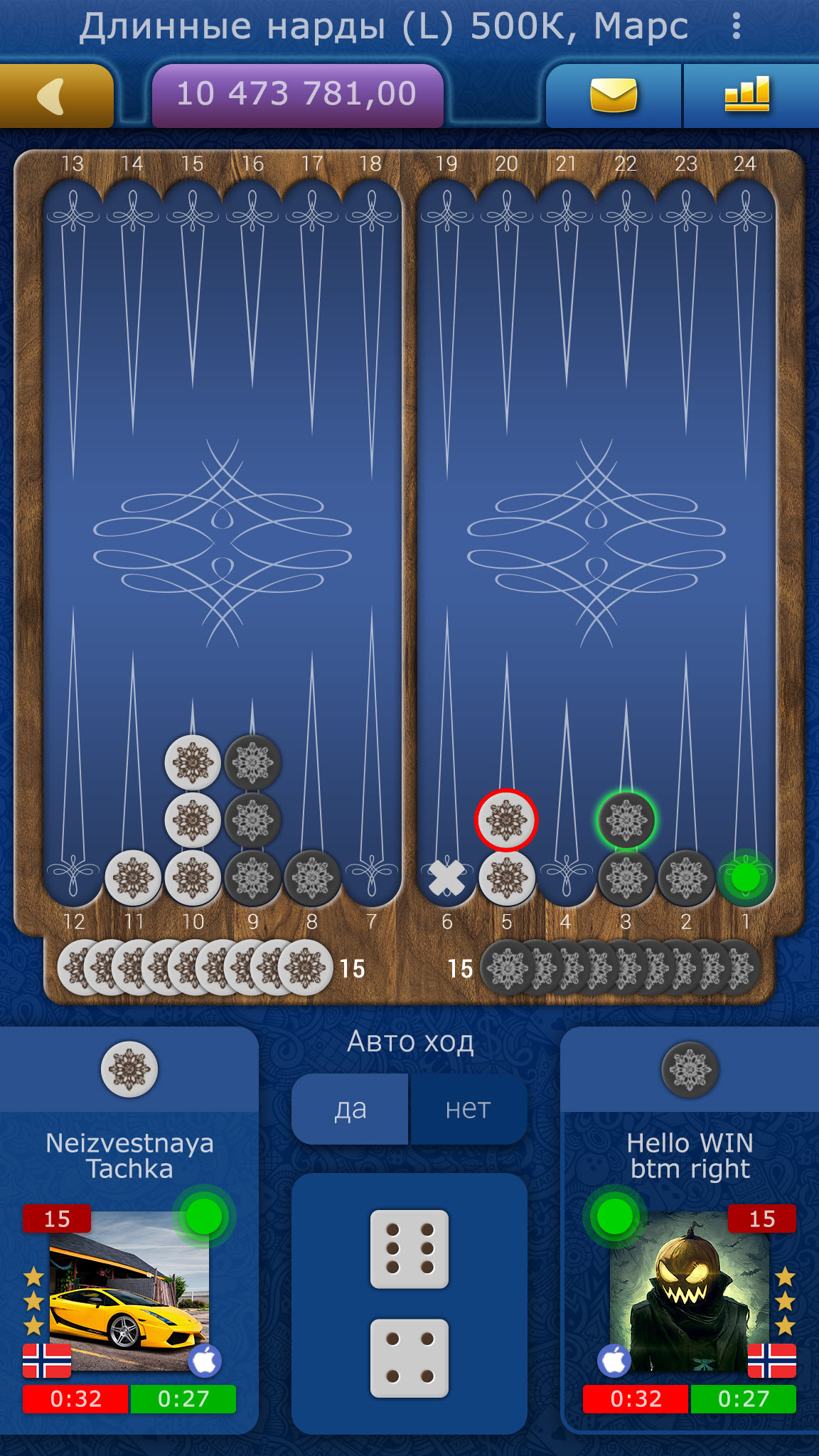Tap the green-glowing black checker on point 3
This screenshot has height=1456, width=819.
point(626,820)
